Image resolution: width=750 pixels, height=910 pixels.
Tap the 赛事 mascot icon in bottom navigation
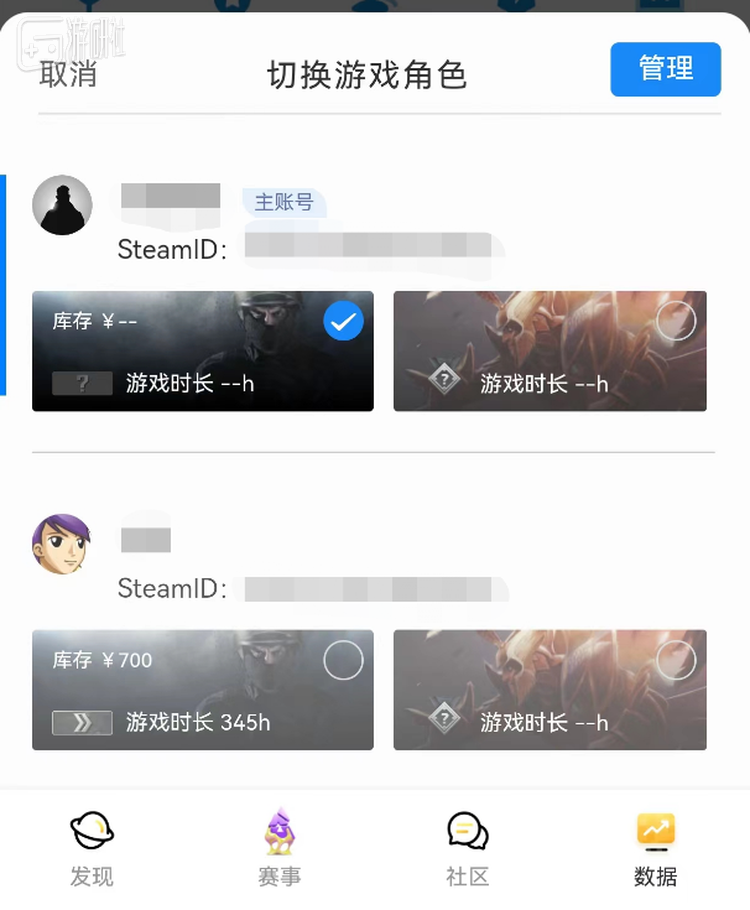[280, 831]
